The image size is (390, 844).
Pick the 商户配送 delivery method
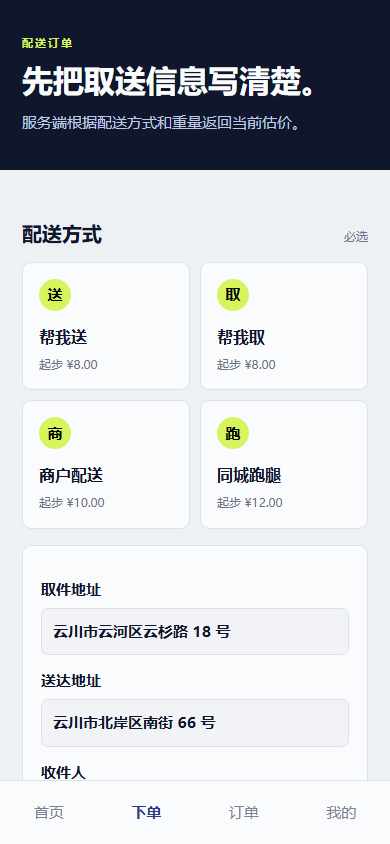pos(106,465)
